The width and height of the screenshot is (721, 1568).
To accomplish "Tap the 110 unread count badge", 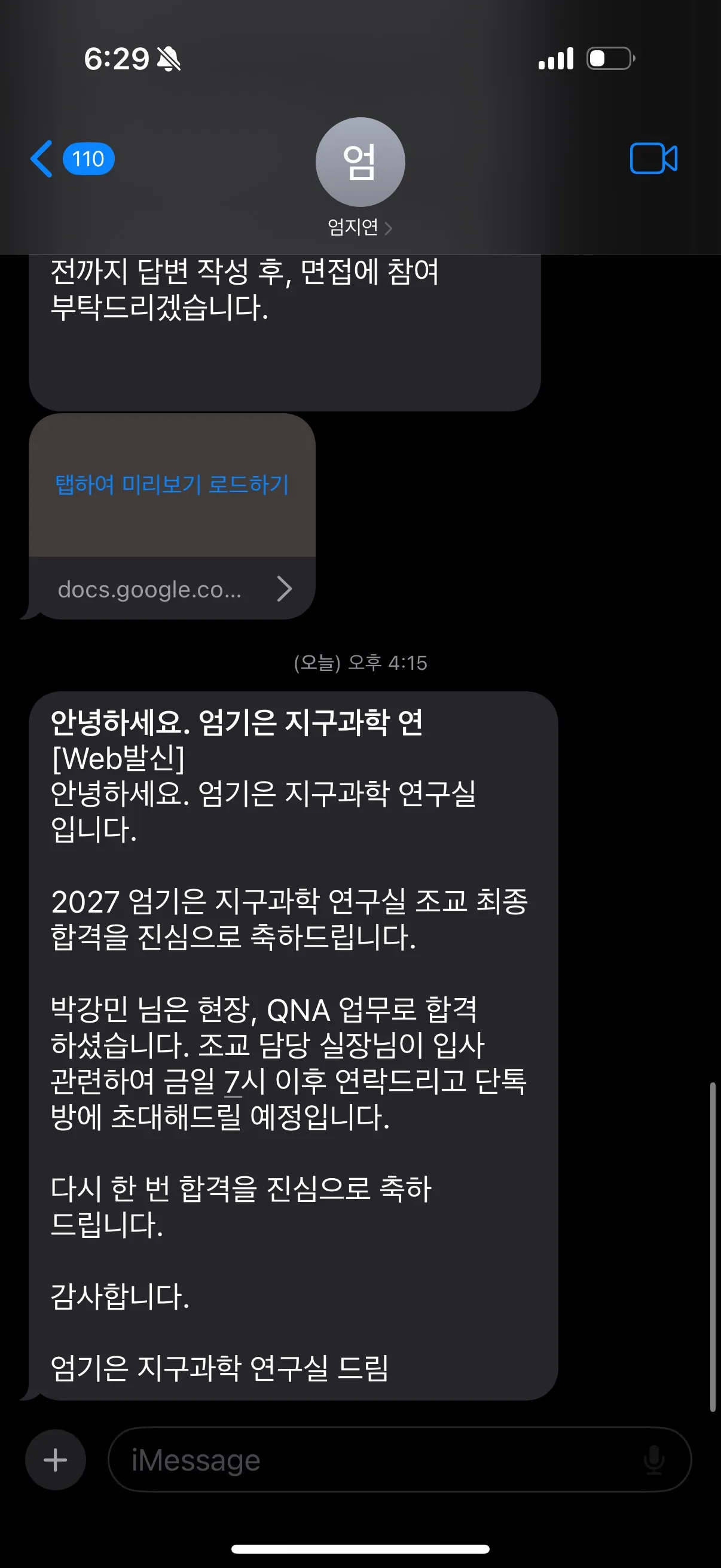I will point(88,158).
